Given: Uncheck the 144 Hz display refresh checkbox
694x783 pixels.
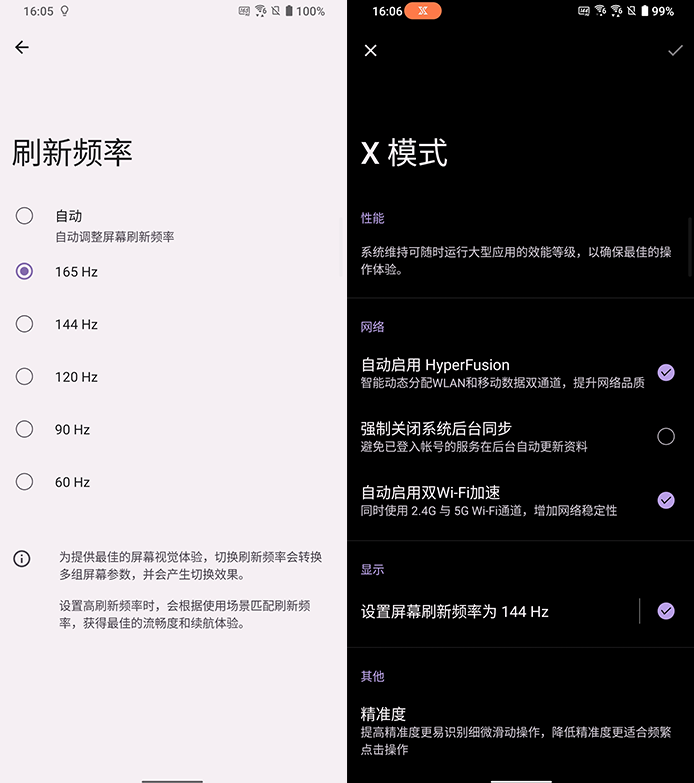Looking at the screenshot, I should coord(666,611).
